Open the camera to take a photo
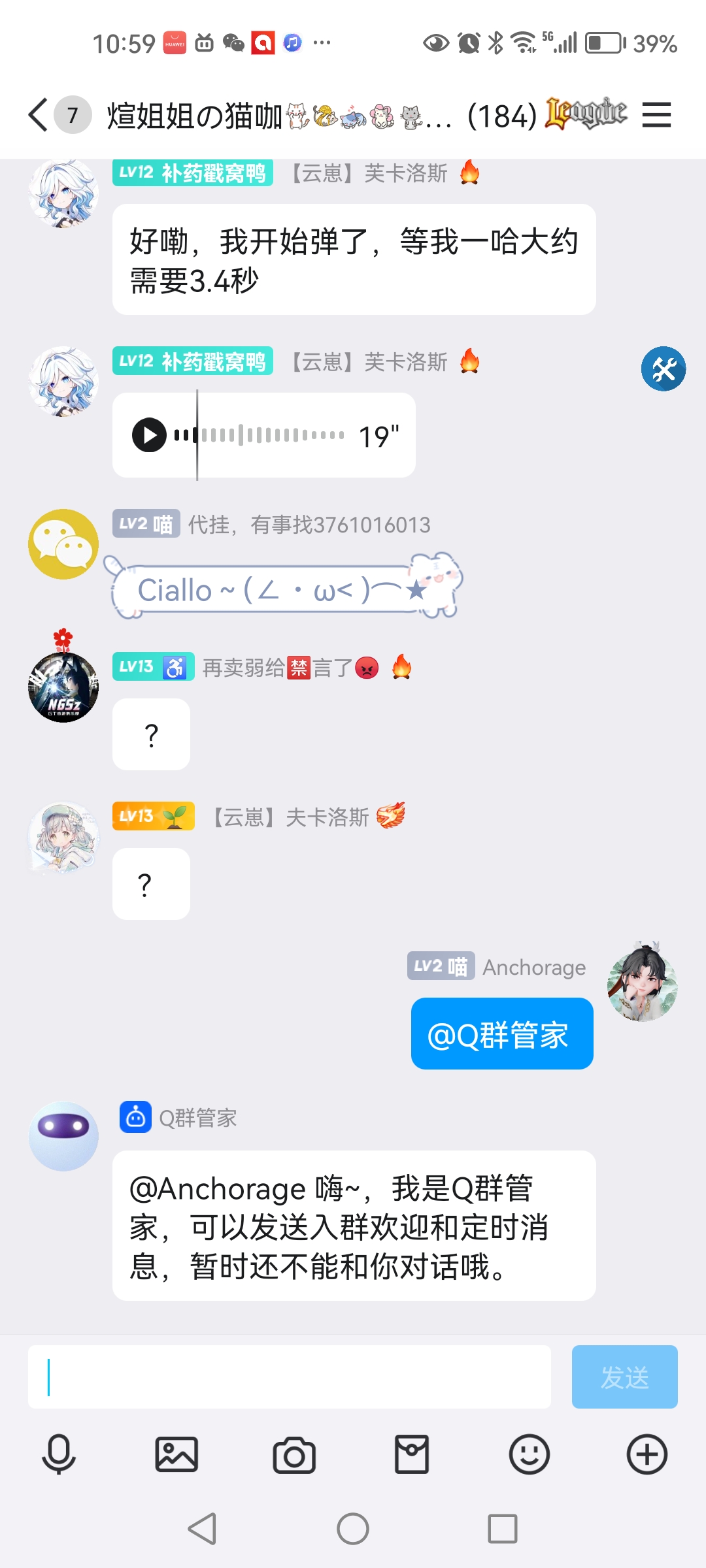The width and height of the screenshot is (706, 1568). coord(294,1454)
